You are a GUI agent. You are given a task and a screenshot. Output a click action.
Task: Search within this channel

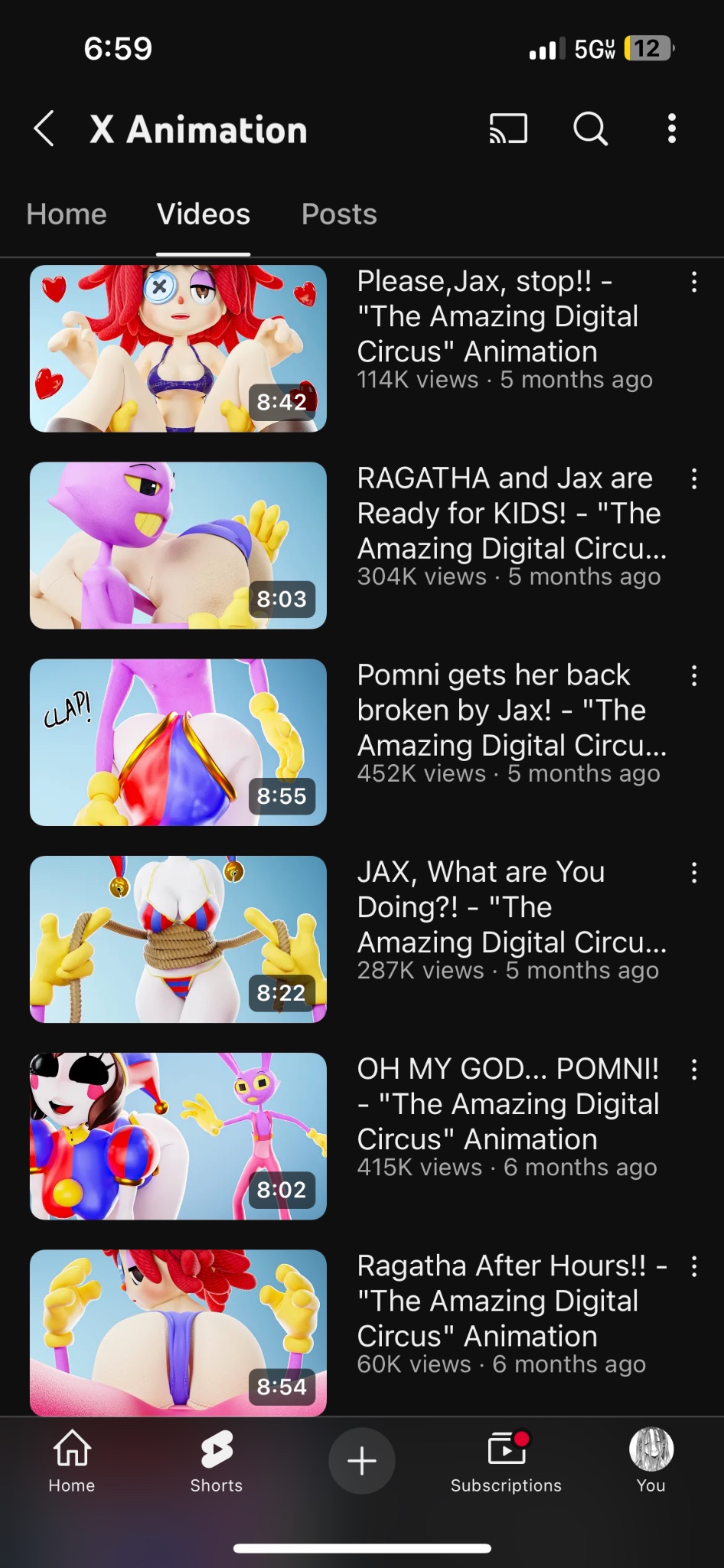[590, 129]
